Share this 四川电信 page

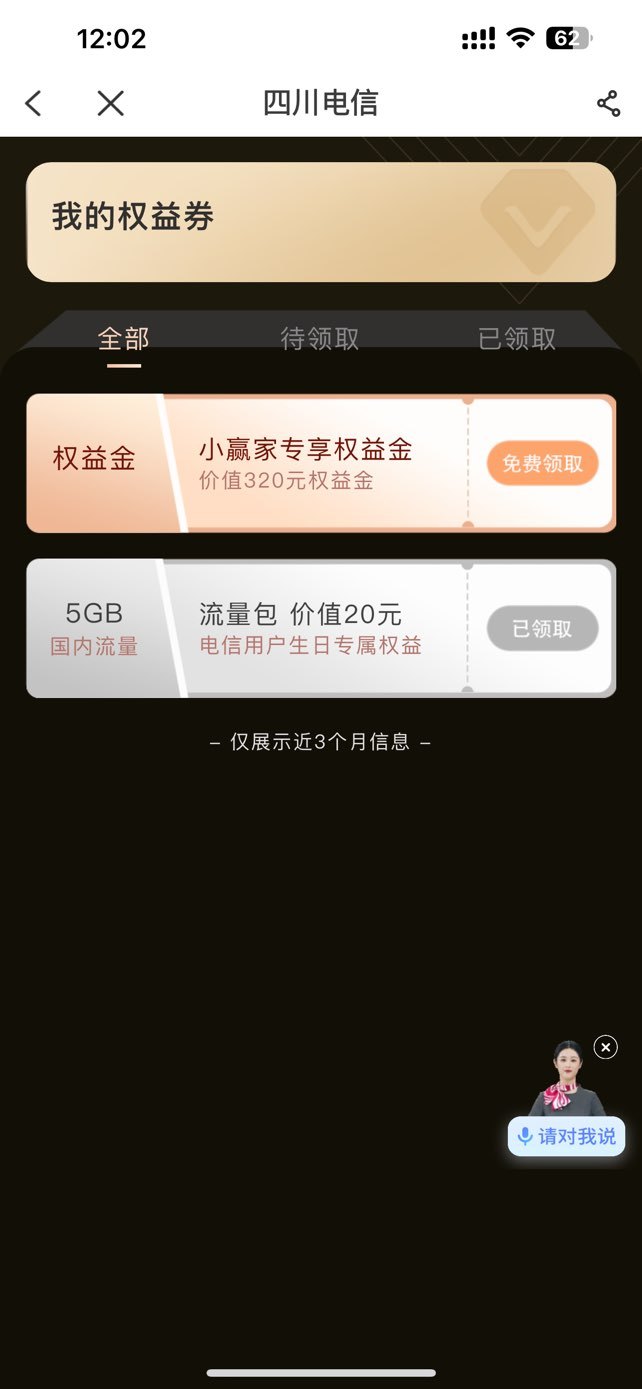pyautogui.click(x=608, y=103)
